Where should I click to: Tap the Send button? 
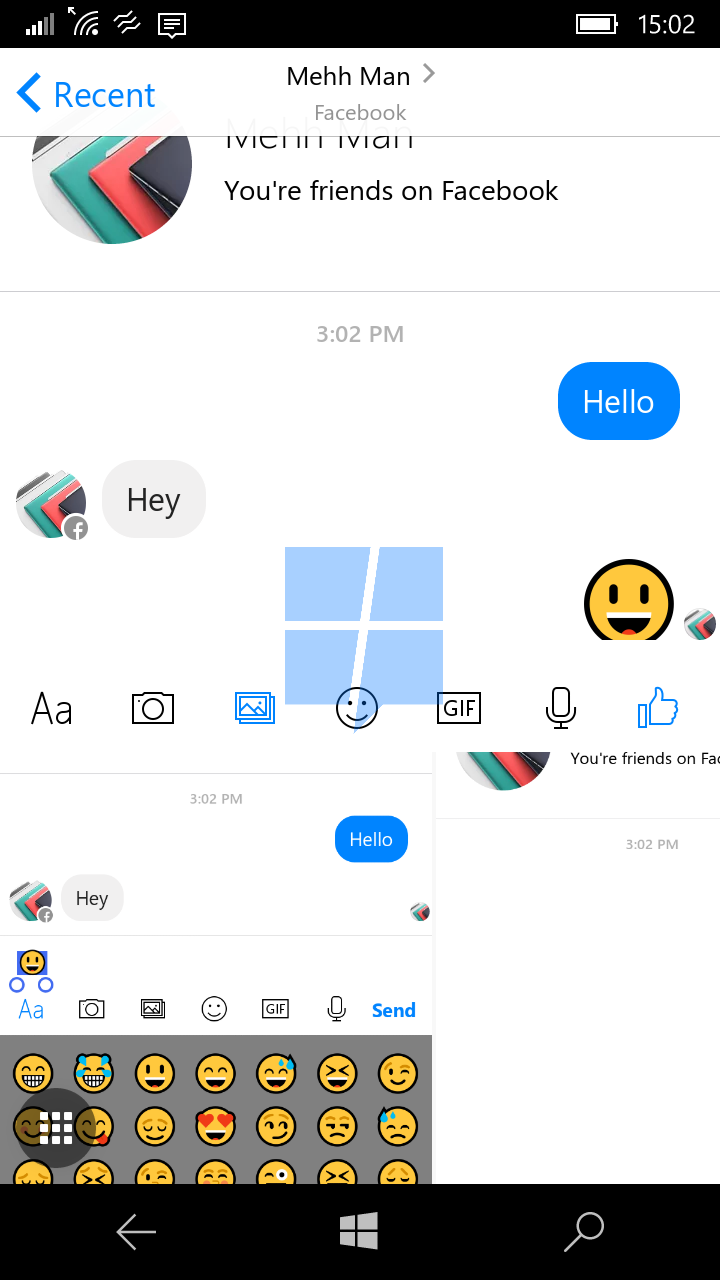point(394,1010)
